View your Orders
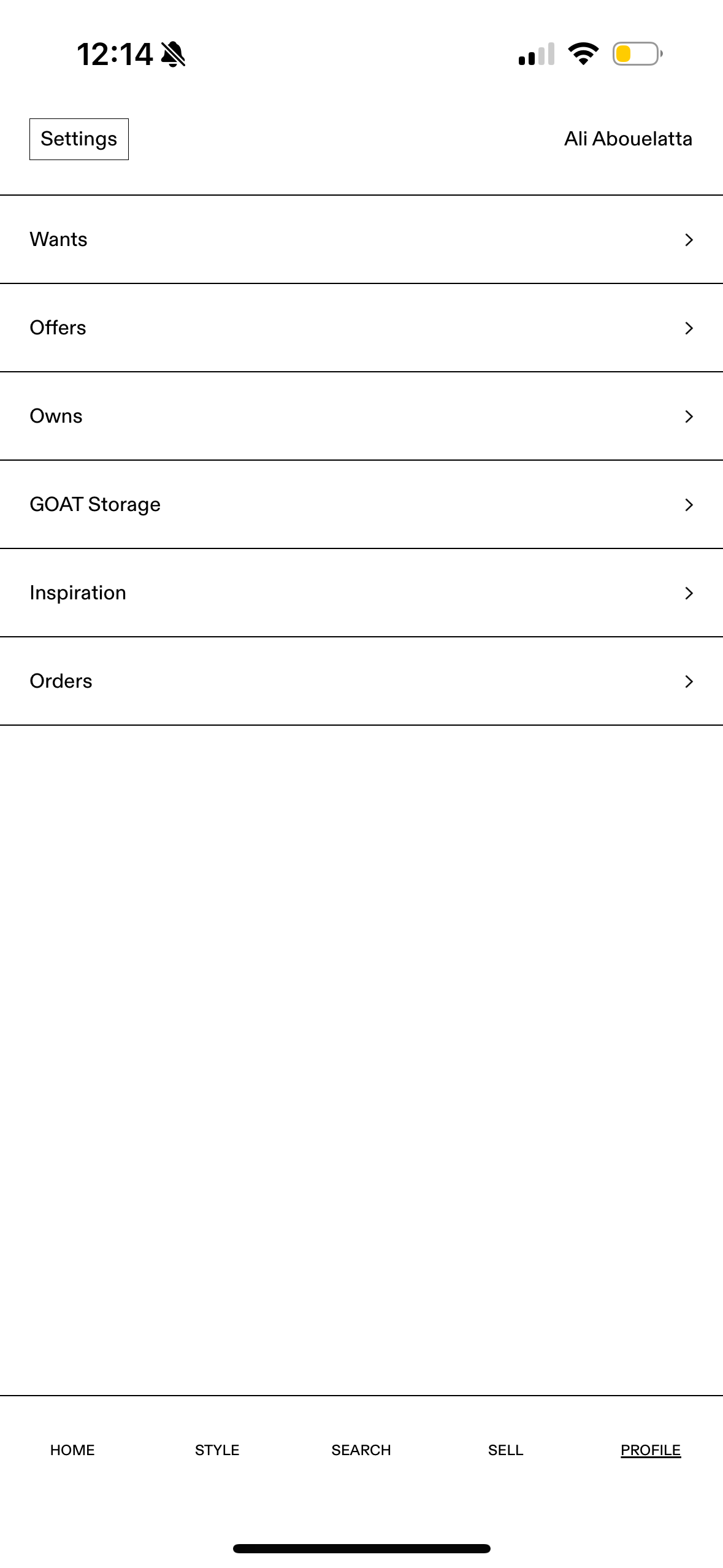 click(x=61, y=681)
